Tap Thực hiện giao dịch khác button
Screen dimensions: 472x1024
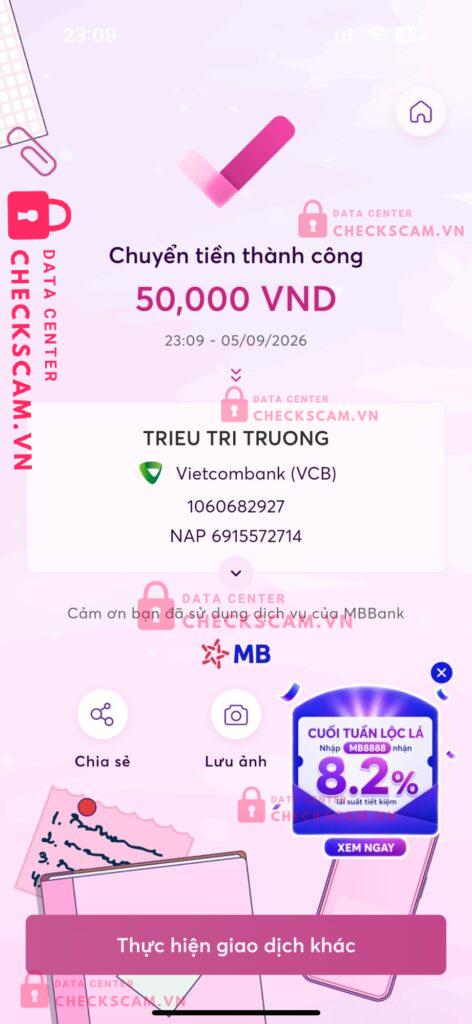[236, 944]
